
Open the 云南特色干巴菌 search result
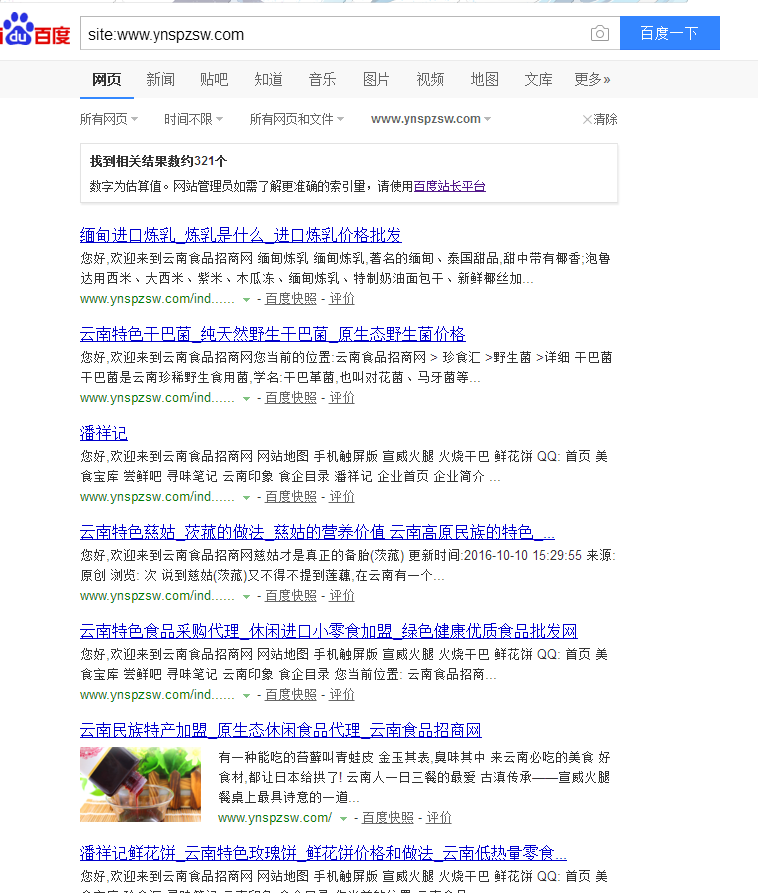click(272, 334)
